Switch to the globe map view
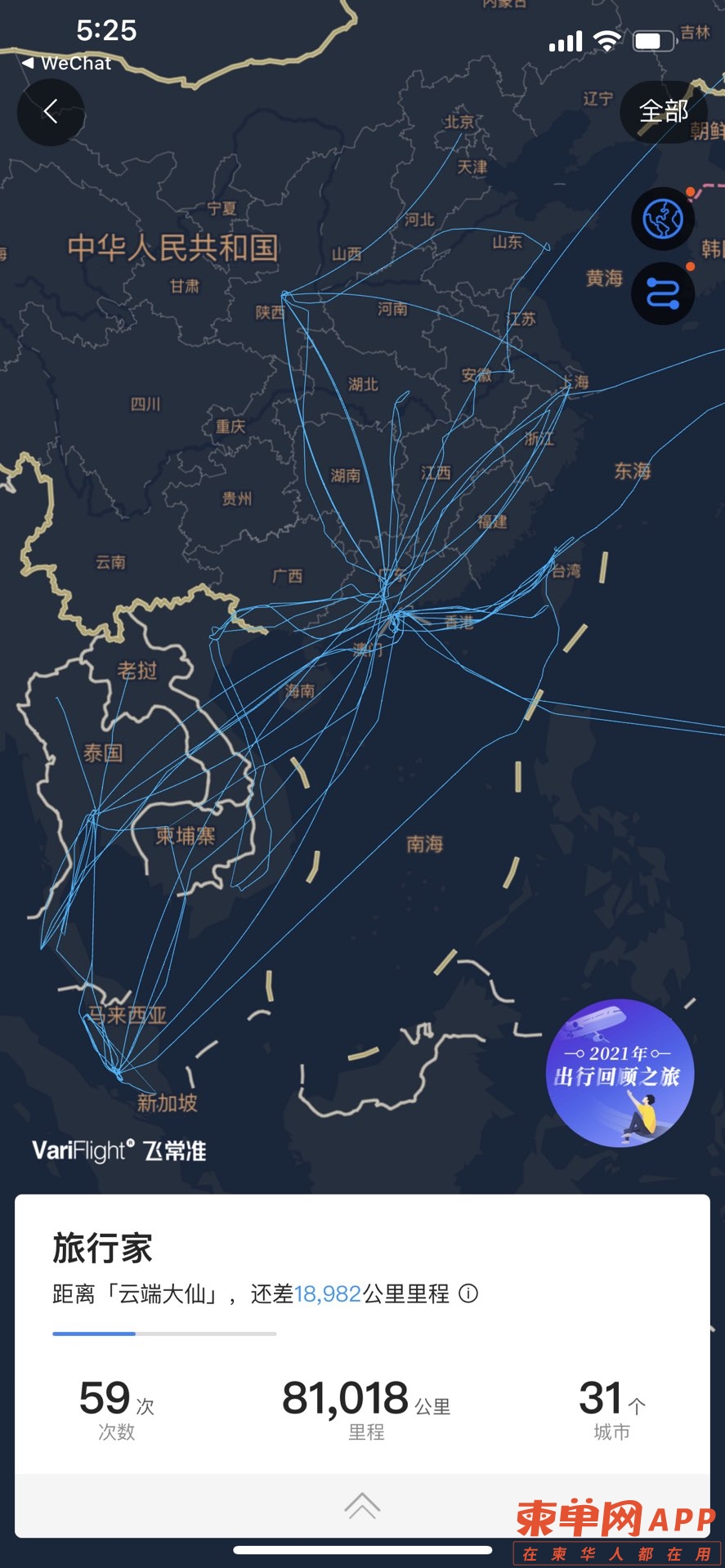This screenshot has width=725, height=1568. tap(663, 219)
